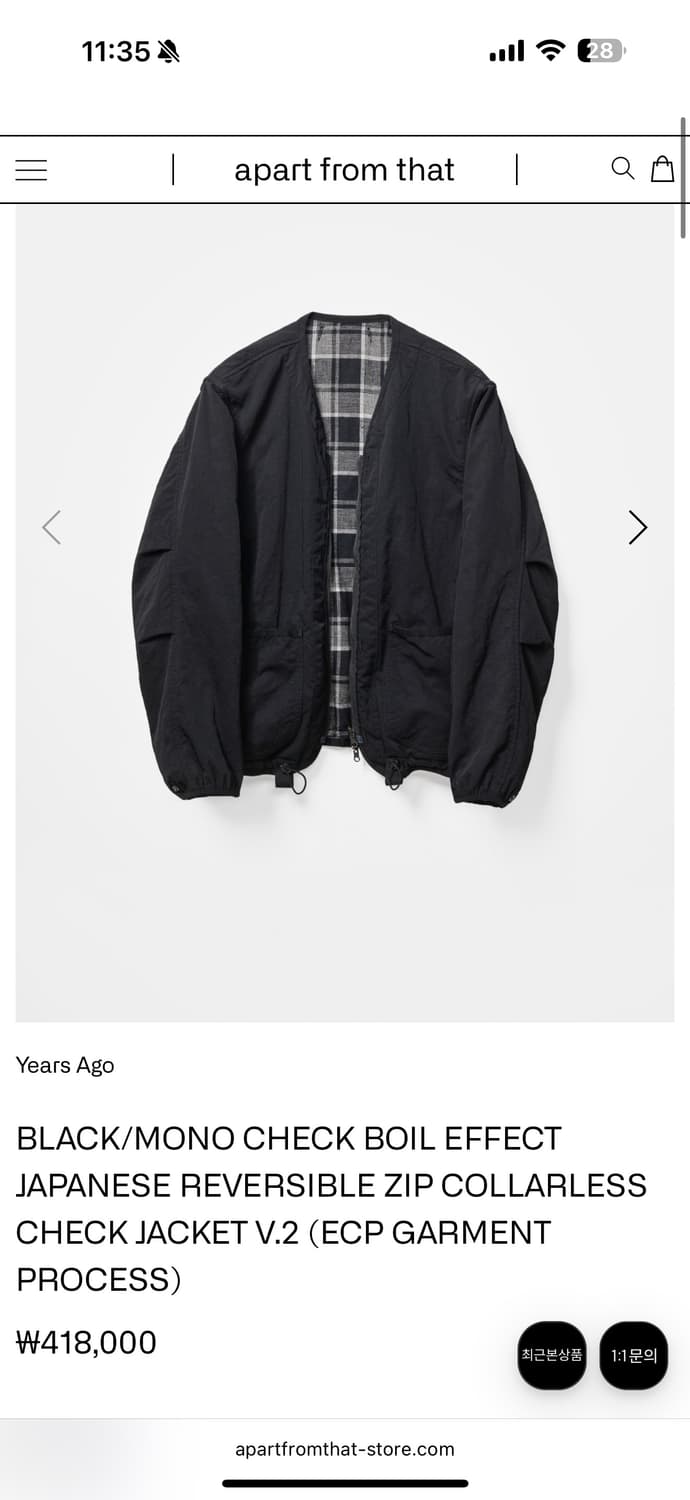Open the shopping bag

point(662,168)
